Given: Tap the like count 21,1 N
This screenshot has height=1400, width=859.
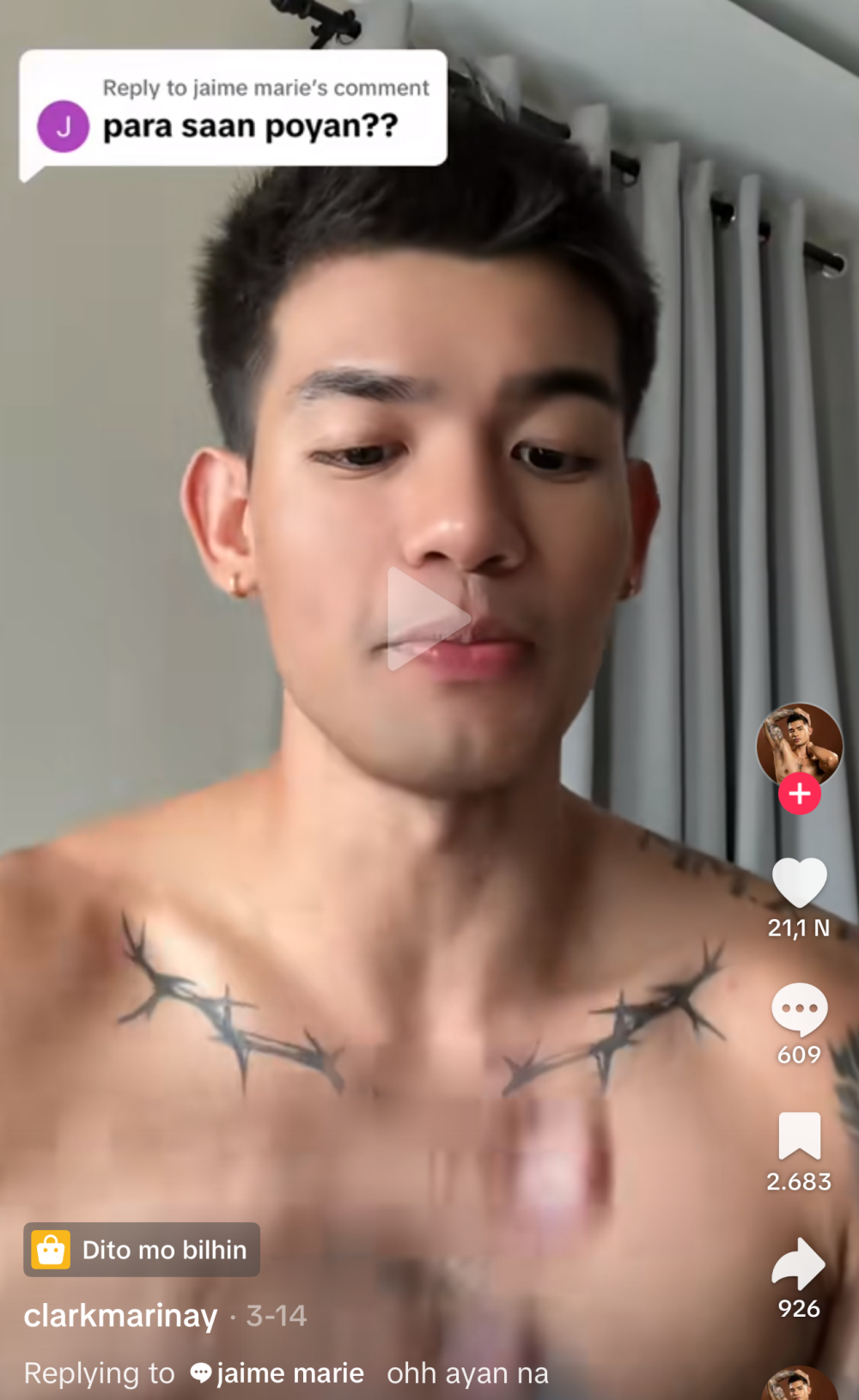Looking at the screenshot, I should pos(799,928).
